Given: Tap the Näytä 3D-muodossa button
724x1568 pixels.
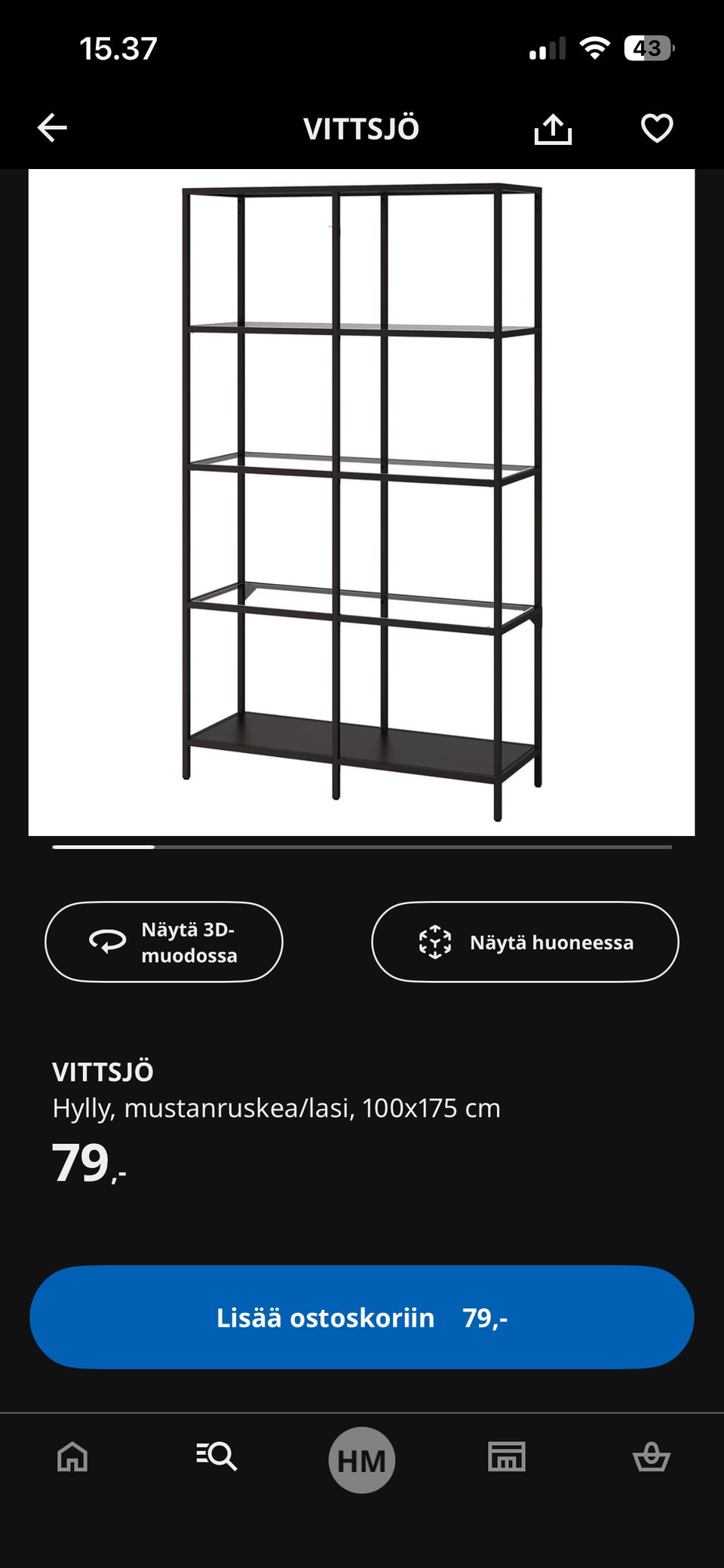Looking at the screenshot, I should (x=164, y=942).
